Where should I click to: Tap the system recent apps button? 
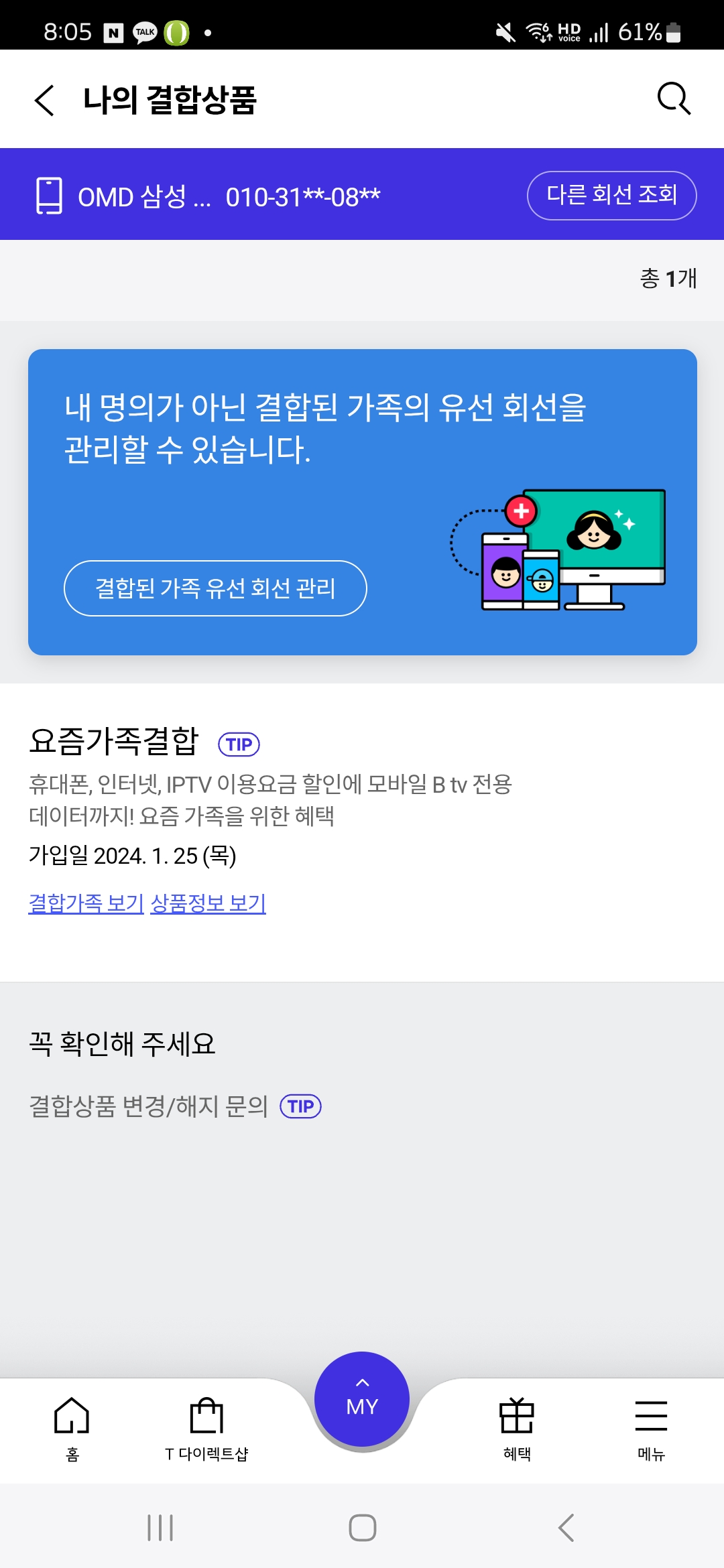click(160, 1528)
